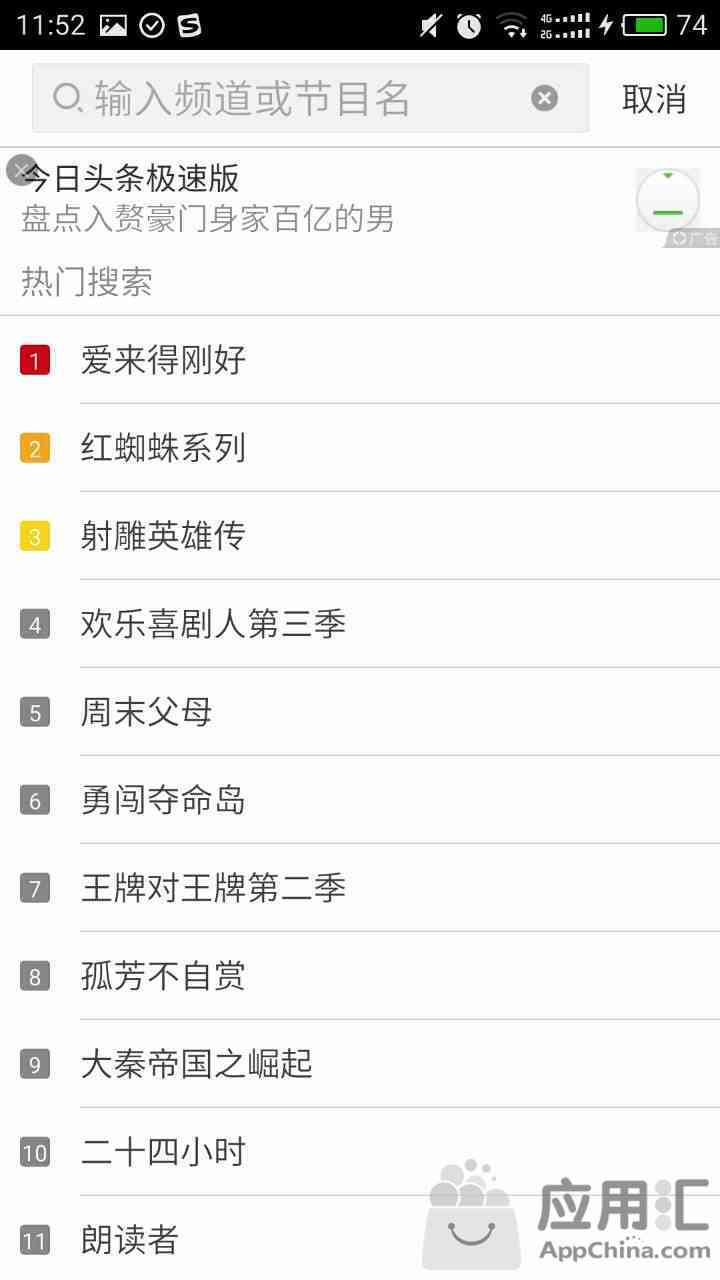Search for 孤芳不自赏

(360, 976)
